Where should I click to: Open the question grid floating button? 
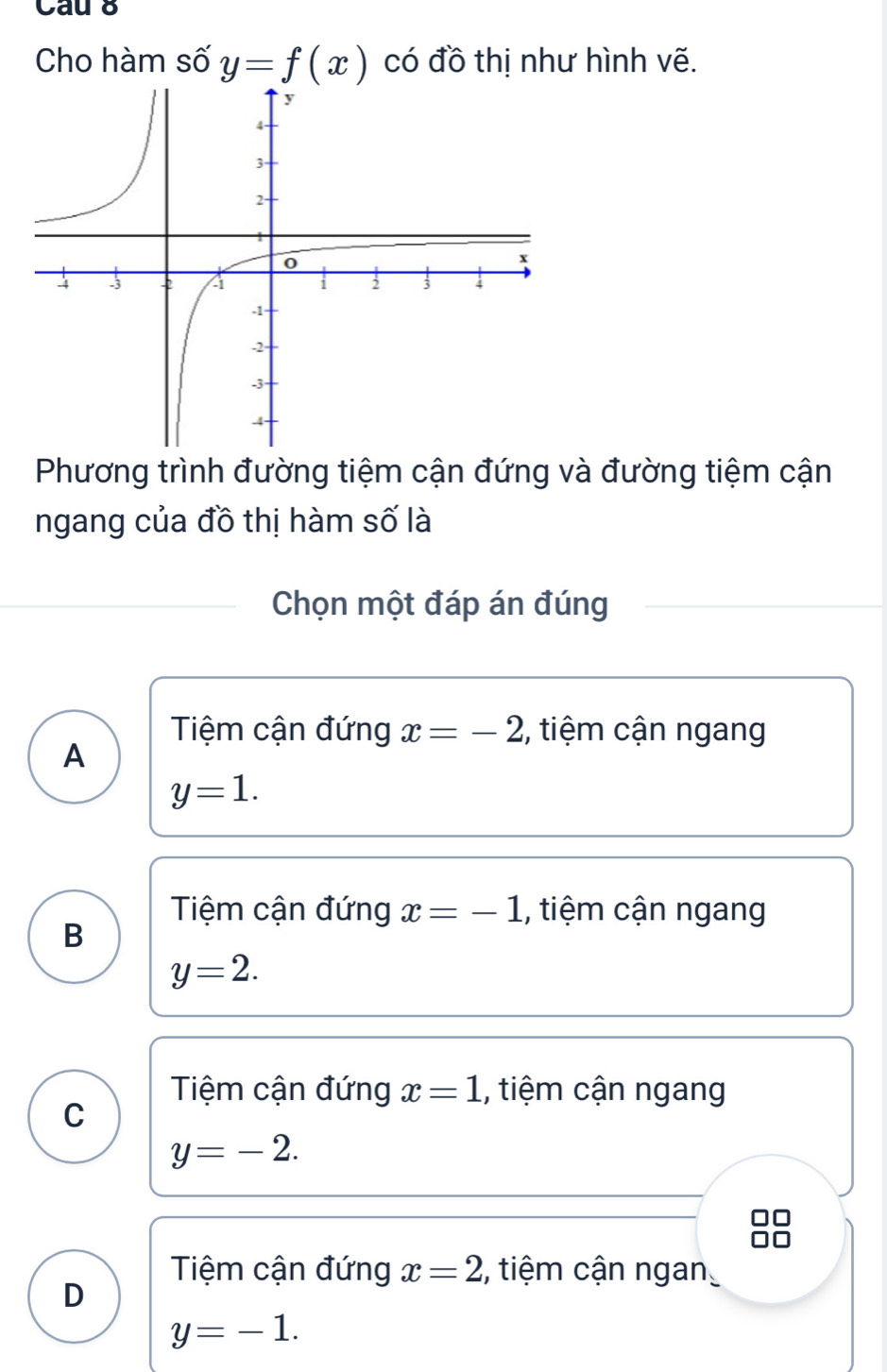(771, 1229)
